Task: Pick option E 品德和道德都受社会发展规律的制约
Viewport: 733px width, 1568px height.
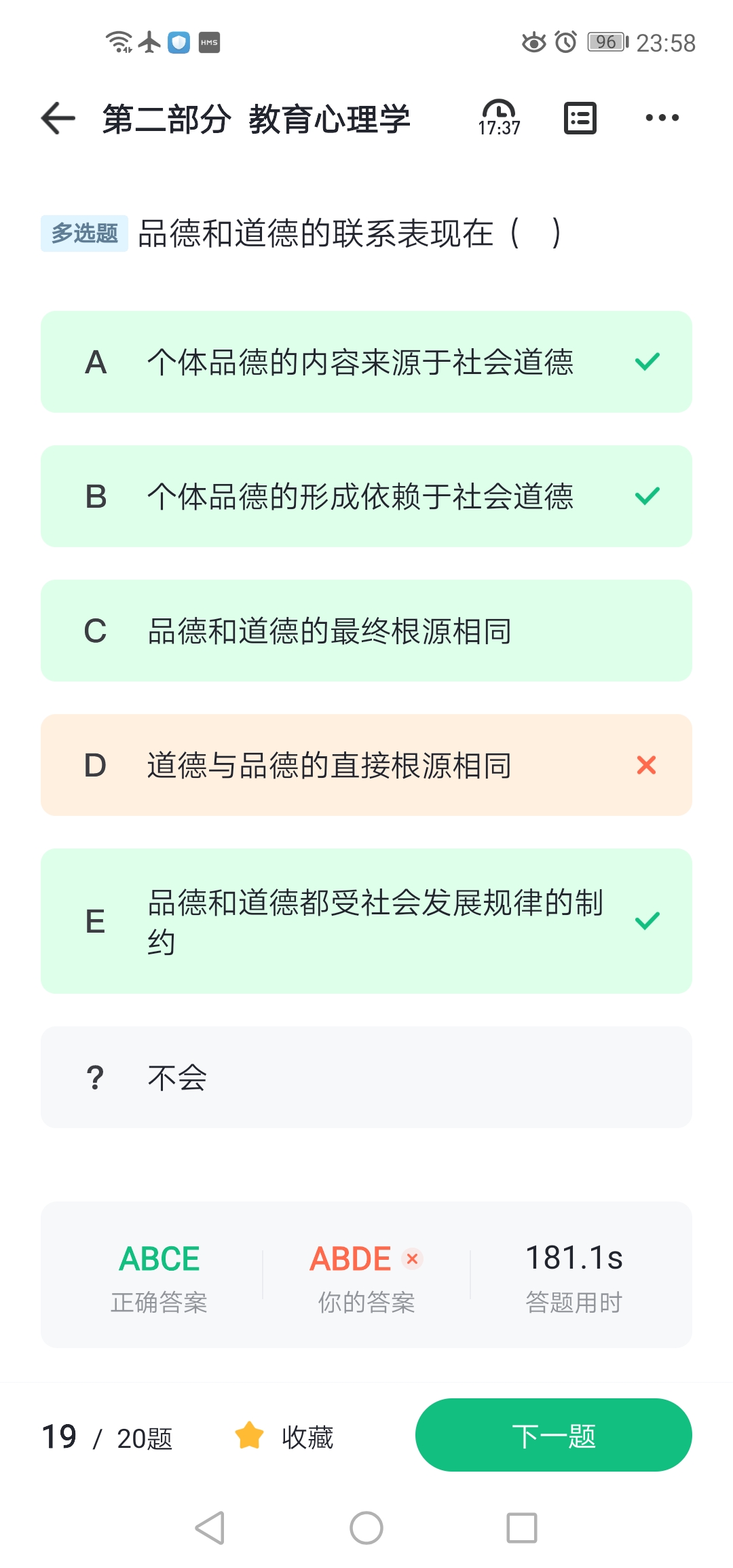Action: click(x=366, y=921)
